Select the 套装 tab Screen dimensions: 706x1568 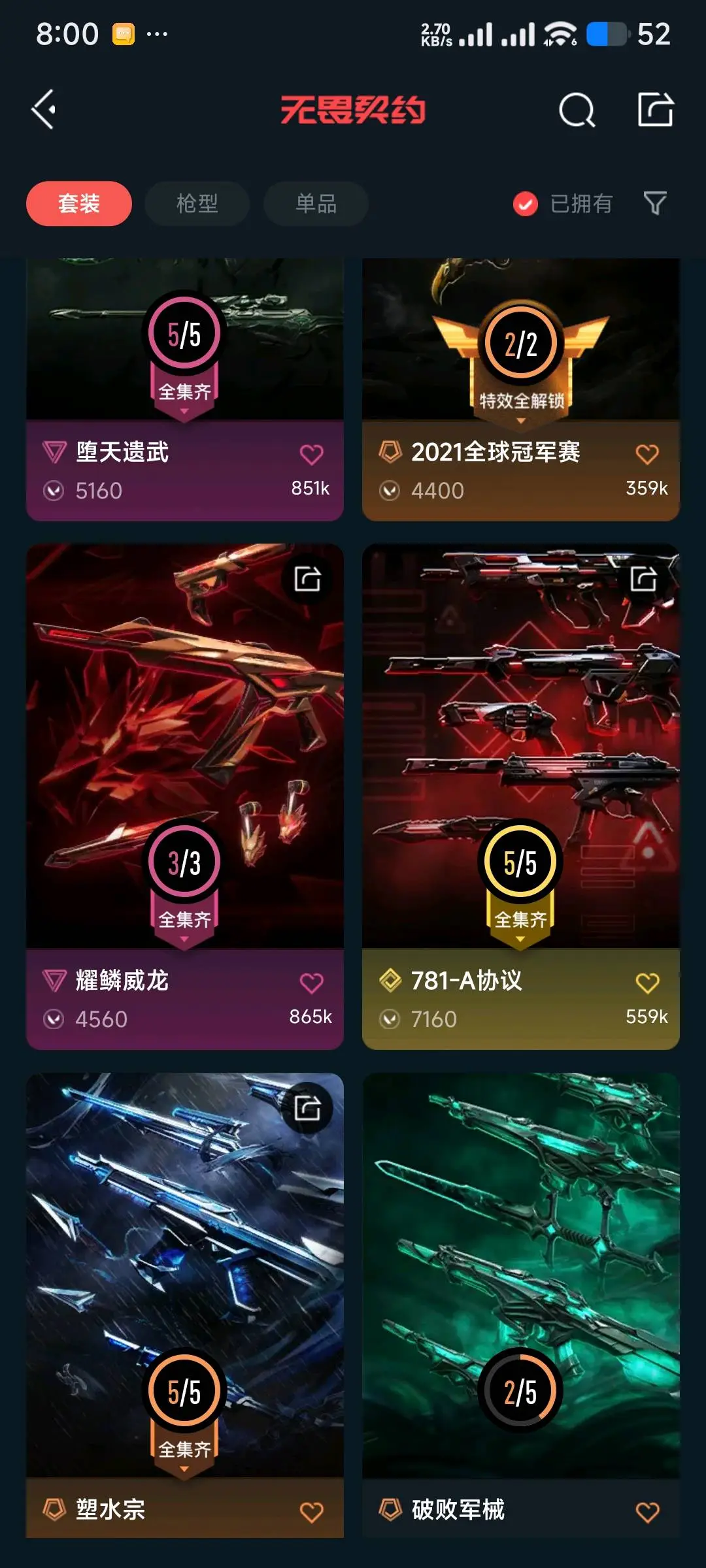tap(79, 203)
